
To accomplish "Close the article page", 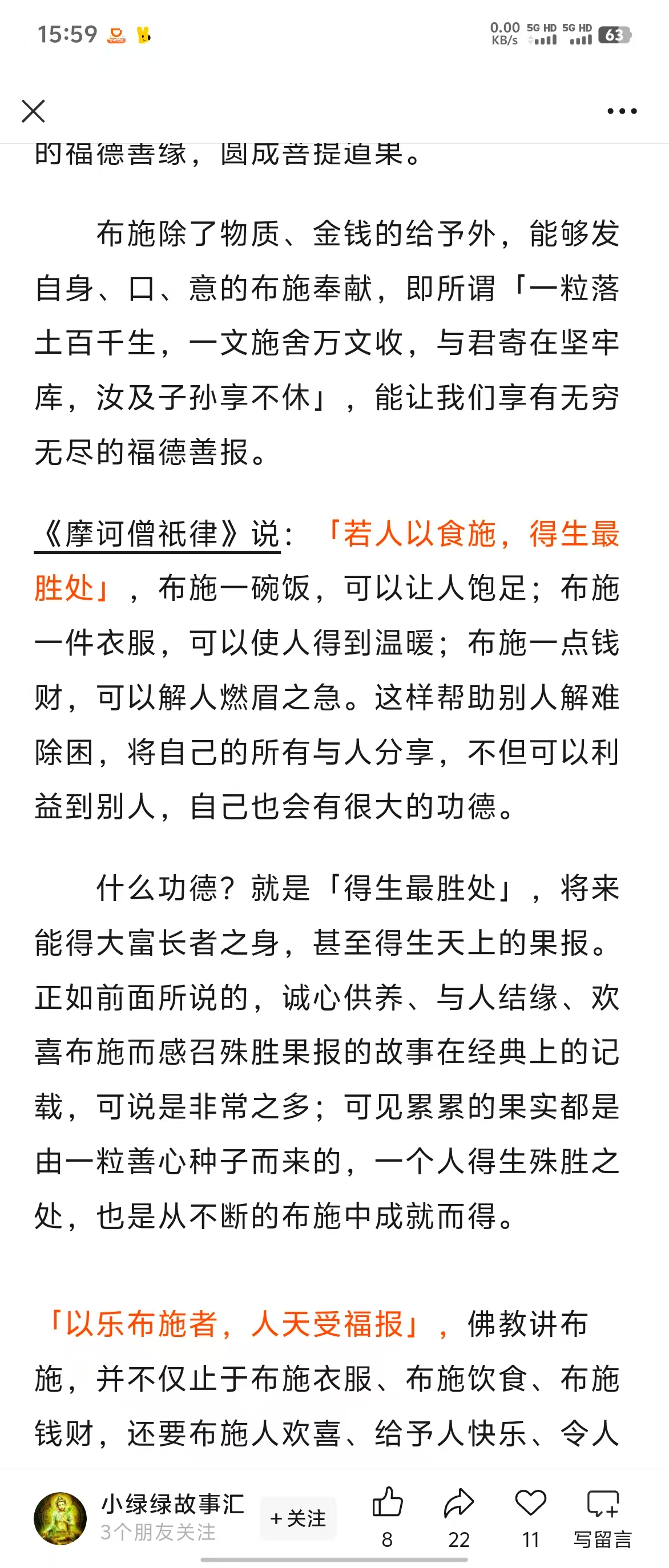I will (33, 111).
